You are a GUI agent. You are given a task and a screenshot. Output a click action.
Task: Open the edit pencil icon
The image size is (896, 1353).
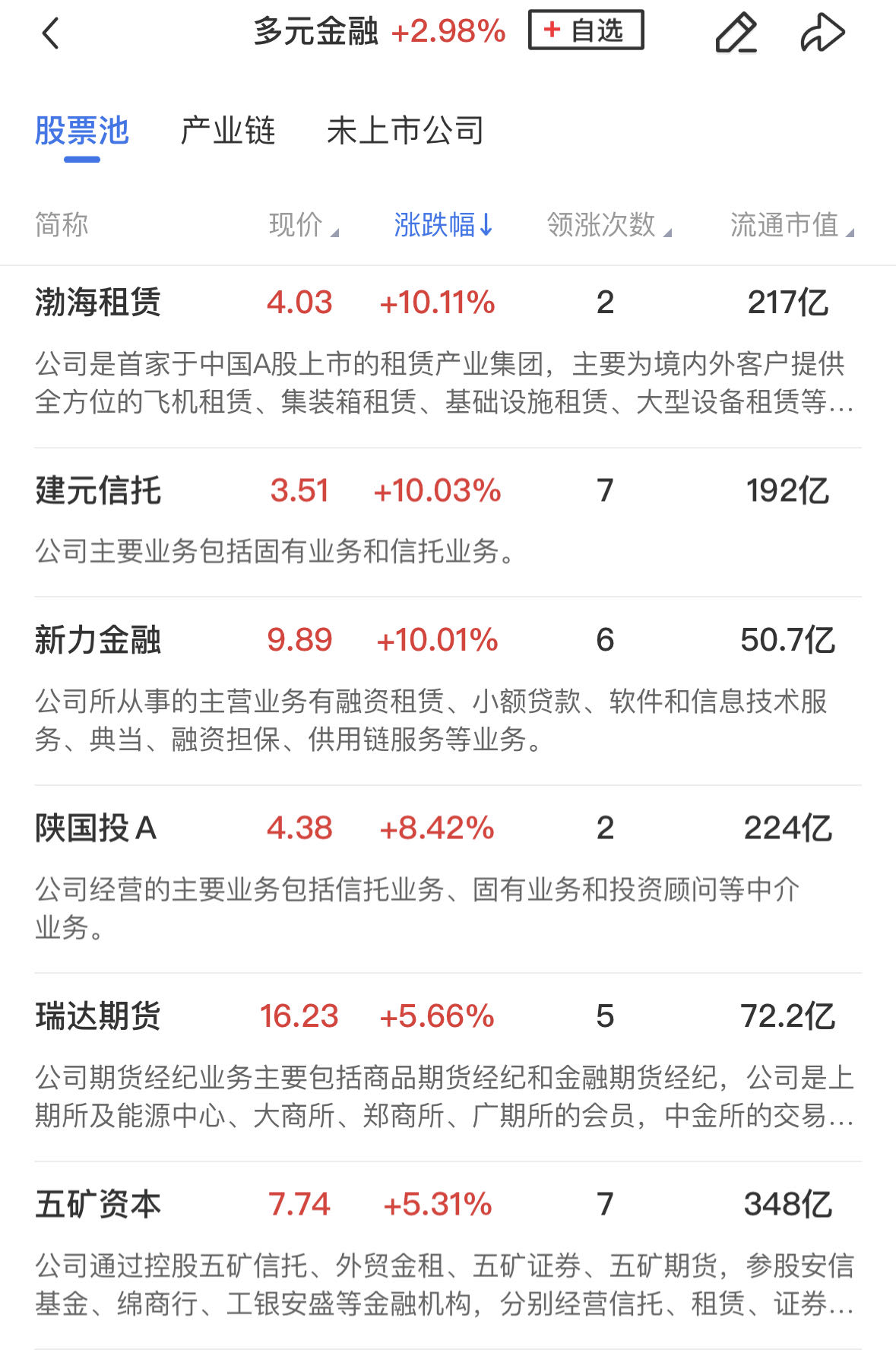click(x=736, y=33)
